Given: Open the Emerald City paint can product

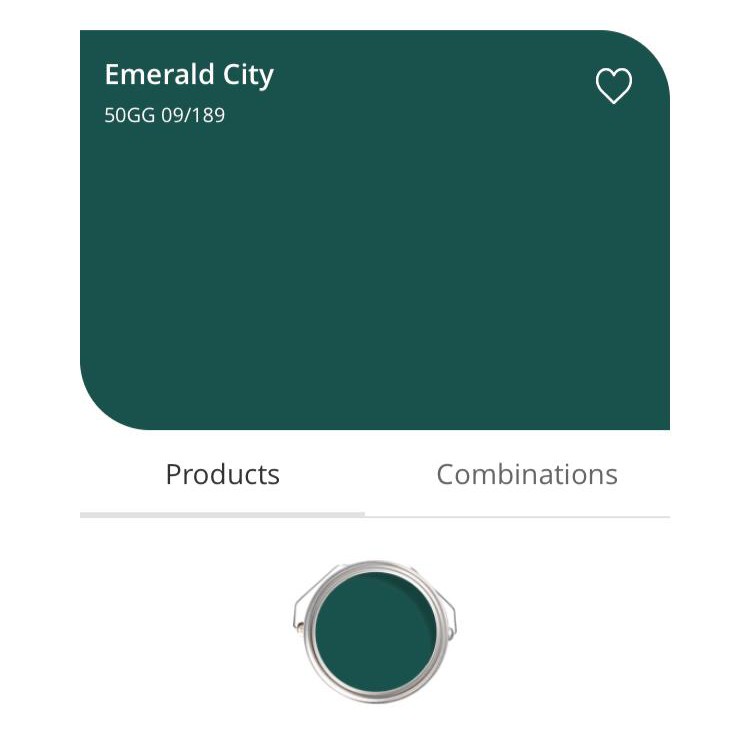Looking at the screenshot, I should click(x=375, y=632).
